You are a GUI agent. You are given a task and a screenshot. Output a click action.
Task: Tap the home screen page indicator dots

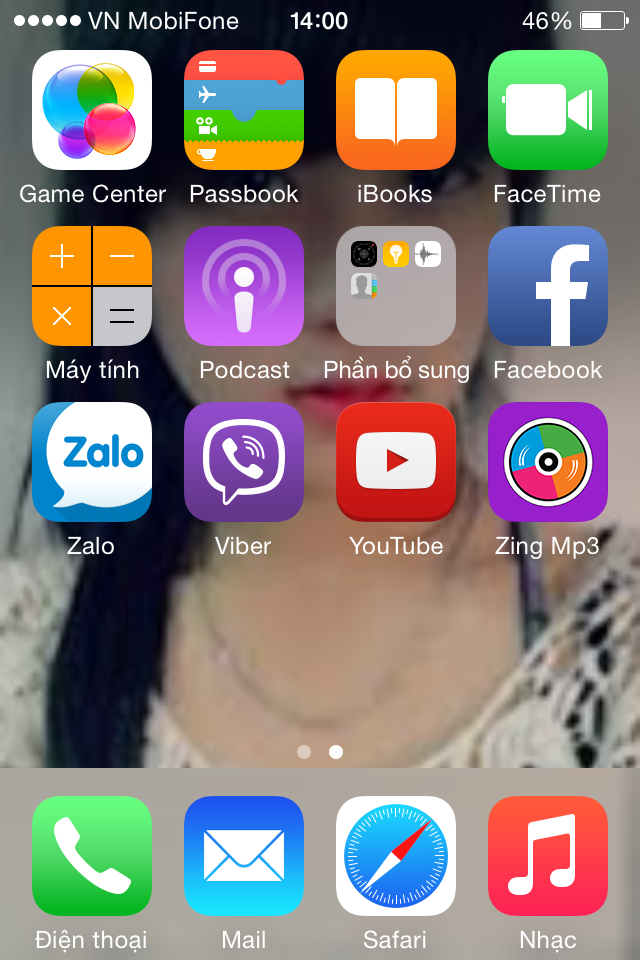tap(320, 752)
